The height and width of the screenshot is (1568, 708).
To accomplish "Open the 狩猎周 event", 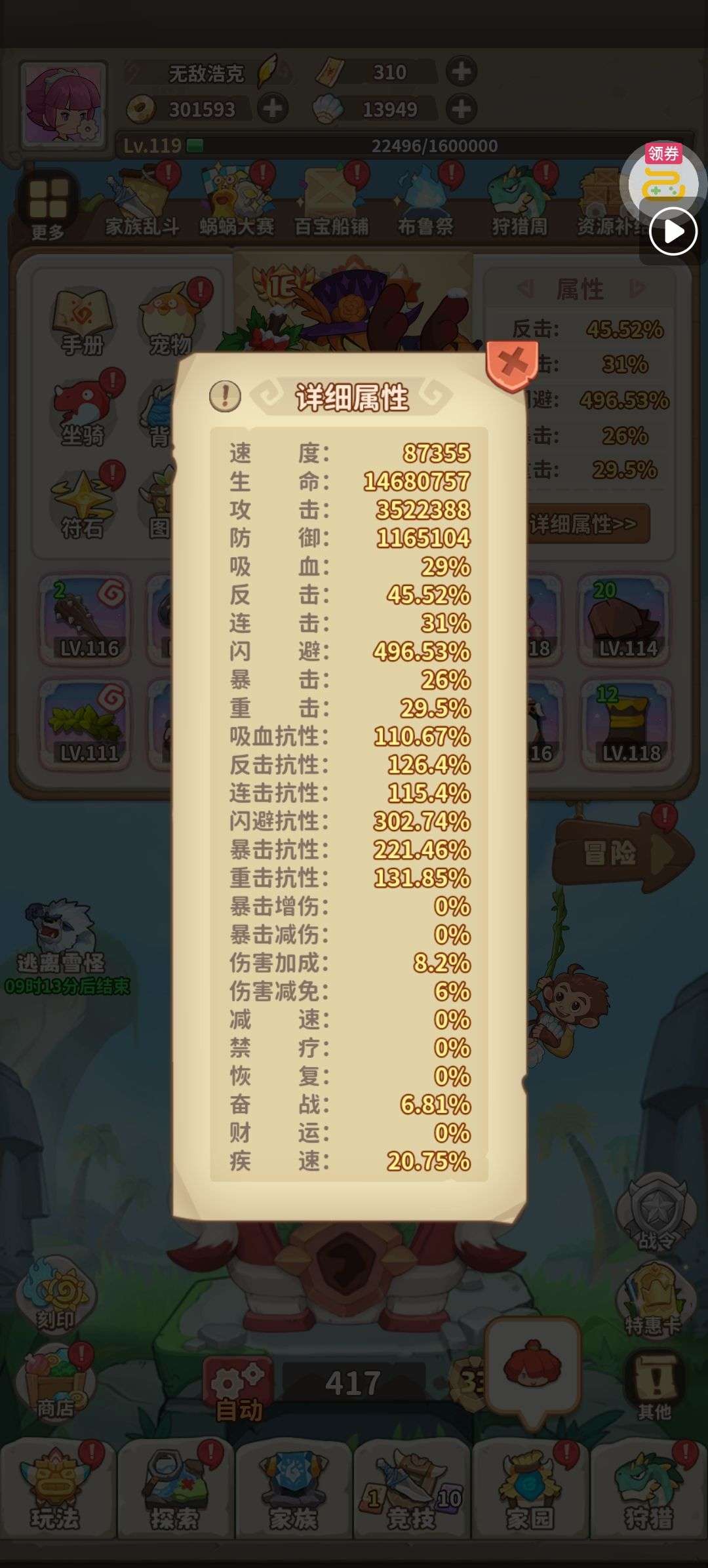I will (x=520, y=201).
